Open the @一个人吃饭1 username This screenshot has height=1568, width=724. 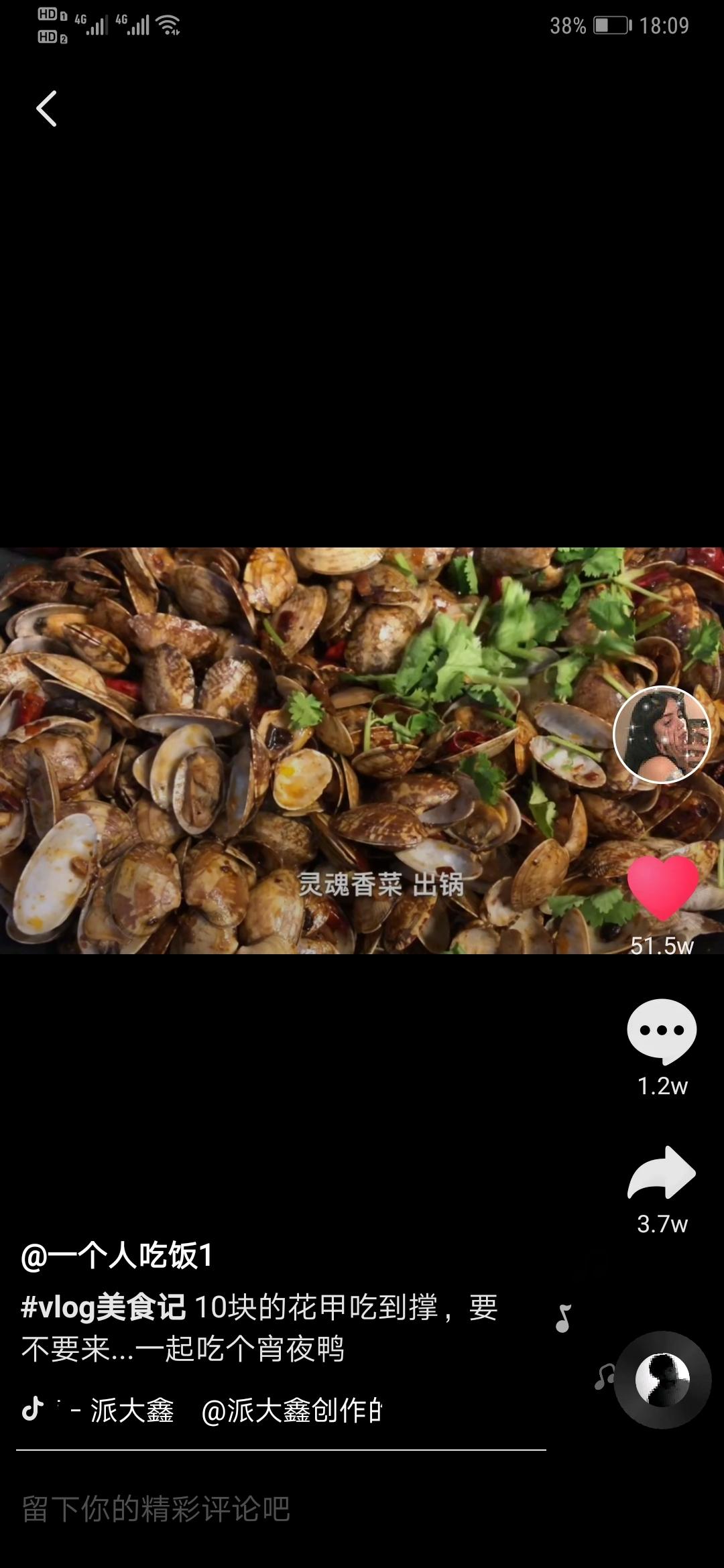117,1255
